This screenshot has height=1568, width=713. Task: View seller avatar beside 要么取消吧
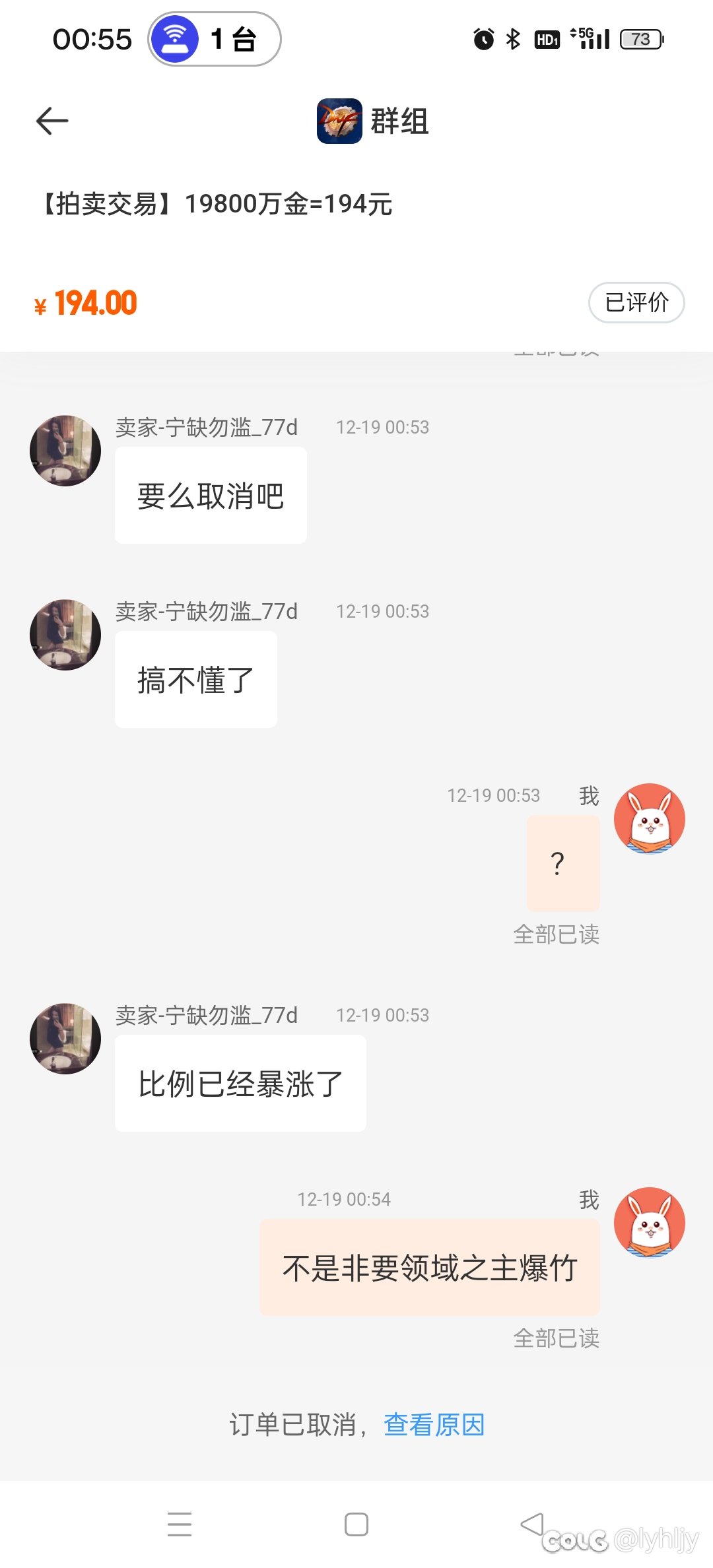(x=65, y=451)
